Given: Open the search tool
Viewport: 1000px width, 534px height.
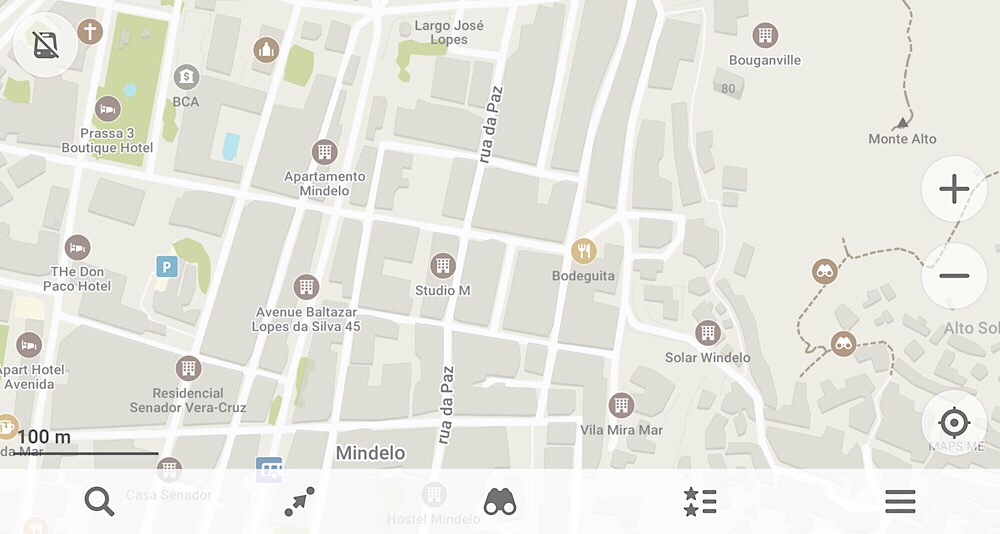Looking at the screenshot, I should coord(99,501).
